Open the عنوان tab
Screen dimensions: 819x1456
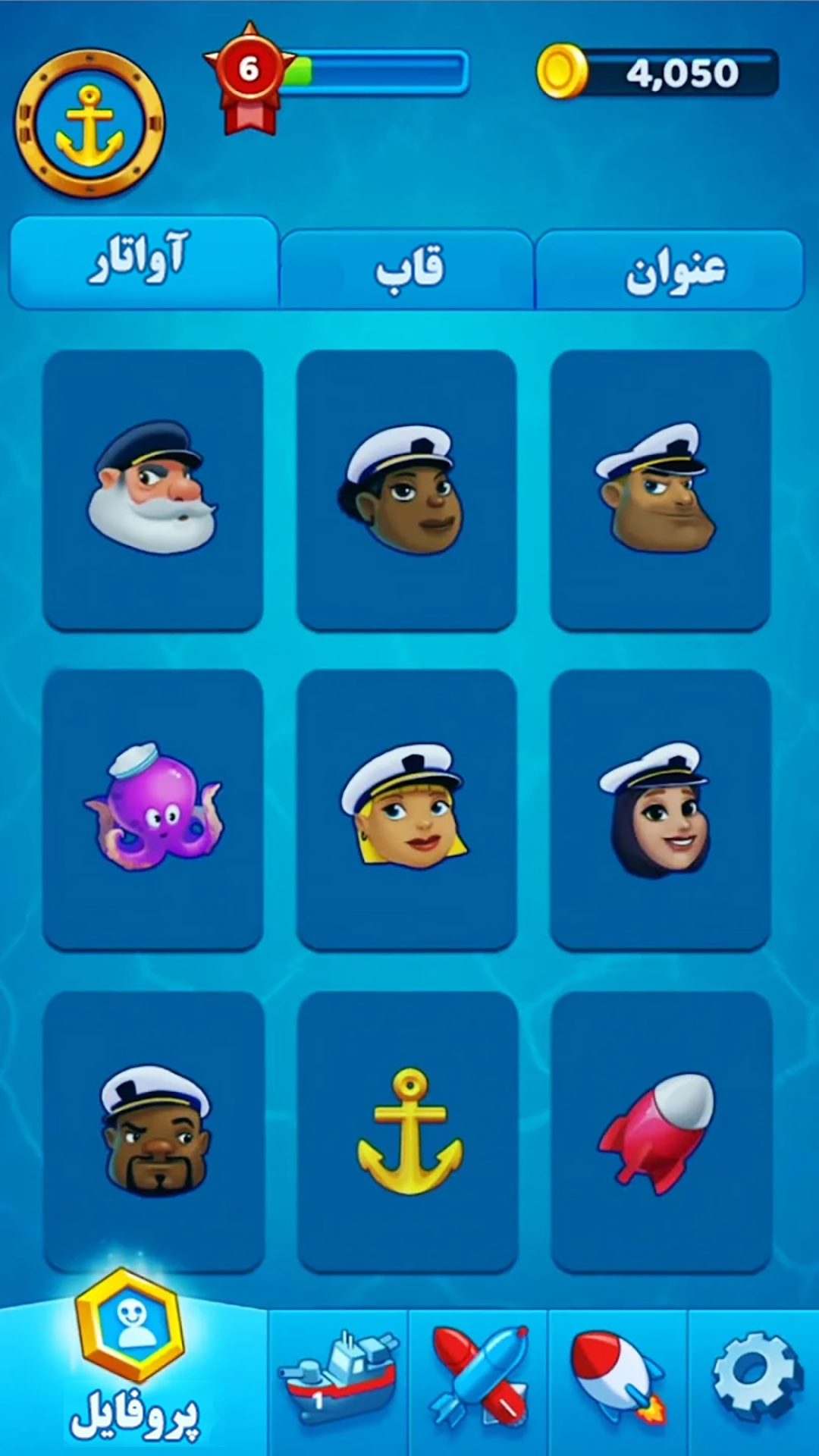click(670, 270)
